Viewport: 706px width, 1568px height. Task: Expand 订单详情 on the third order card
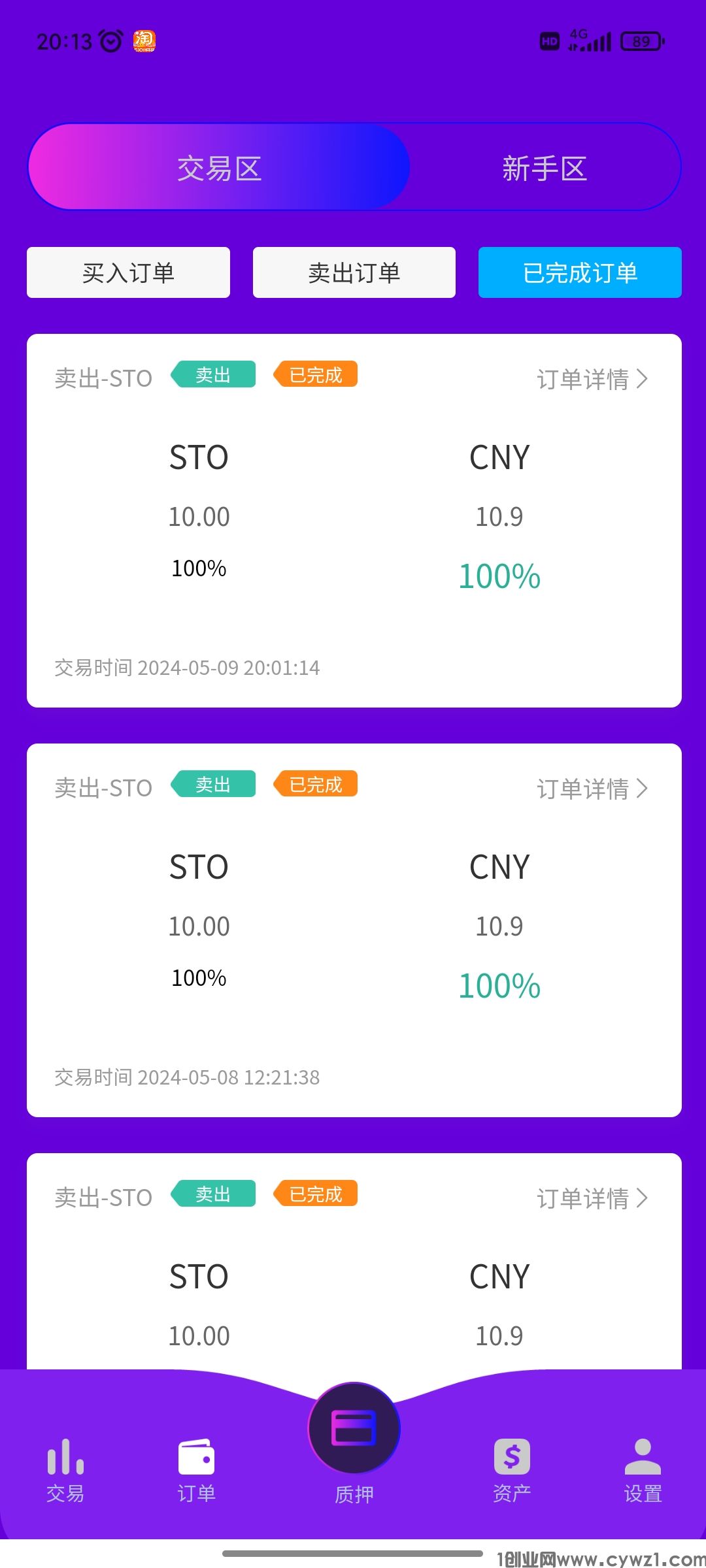click(x=589, y=1198)
